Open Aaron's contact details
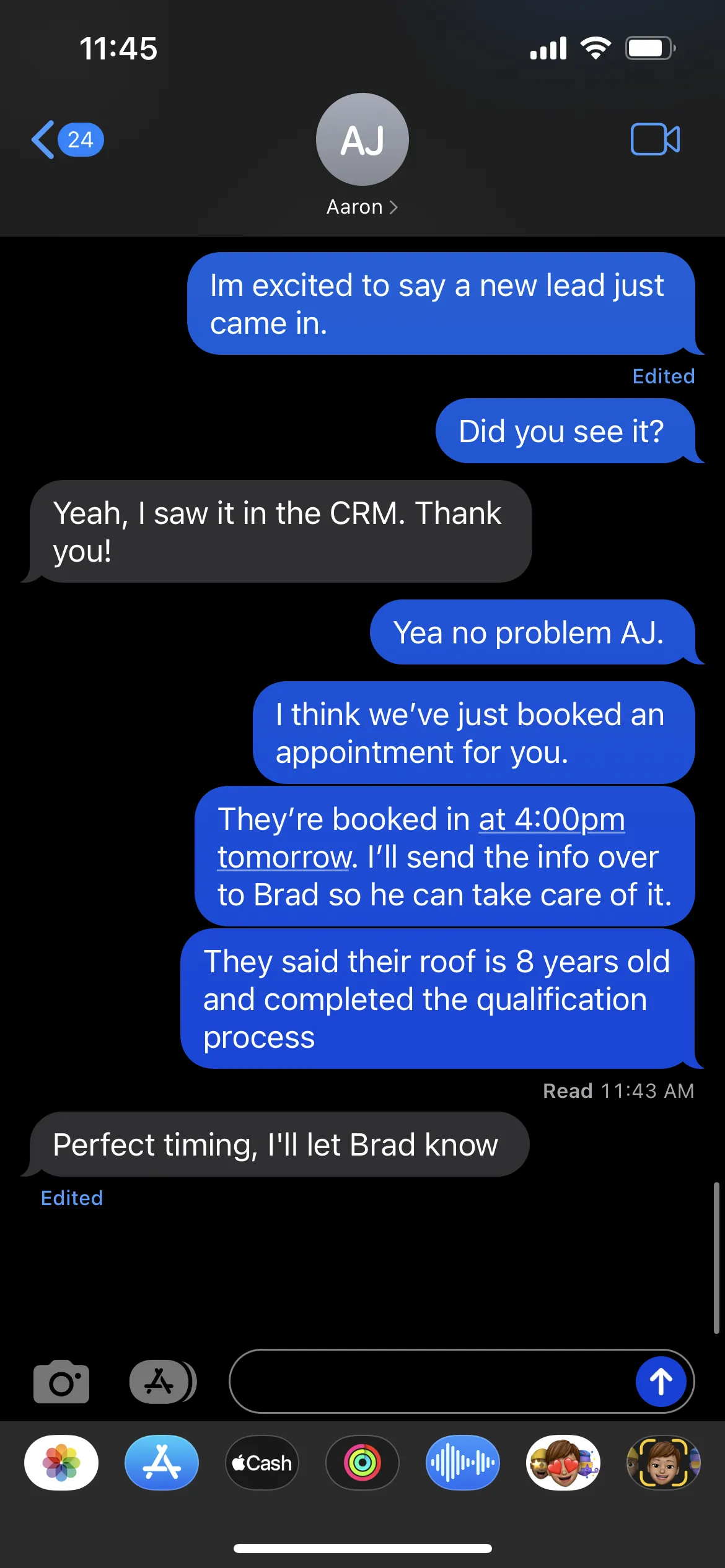 pyautogui.click(x=362, y=207)
